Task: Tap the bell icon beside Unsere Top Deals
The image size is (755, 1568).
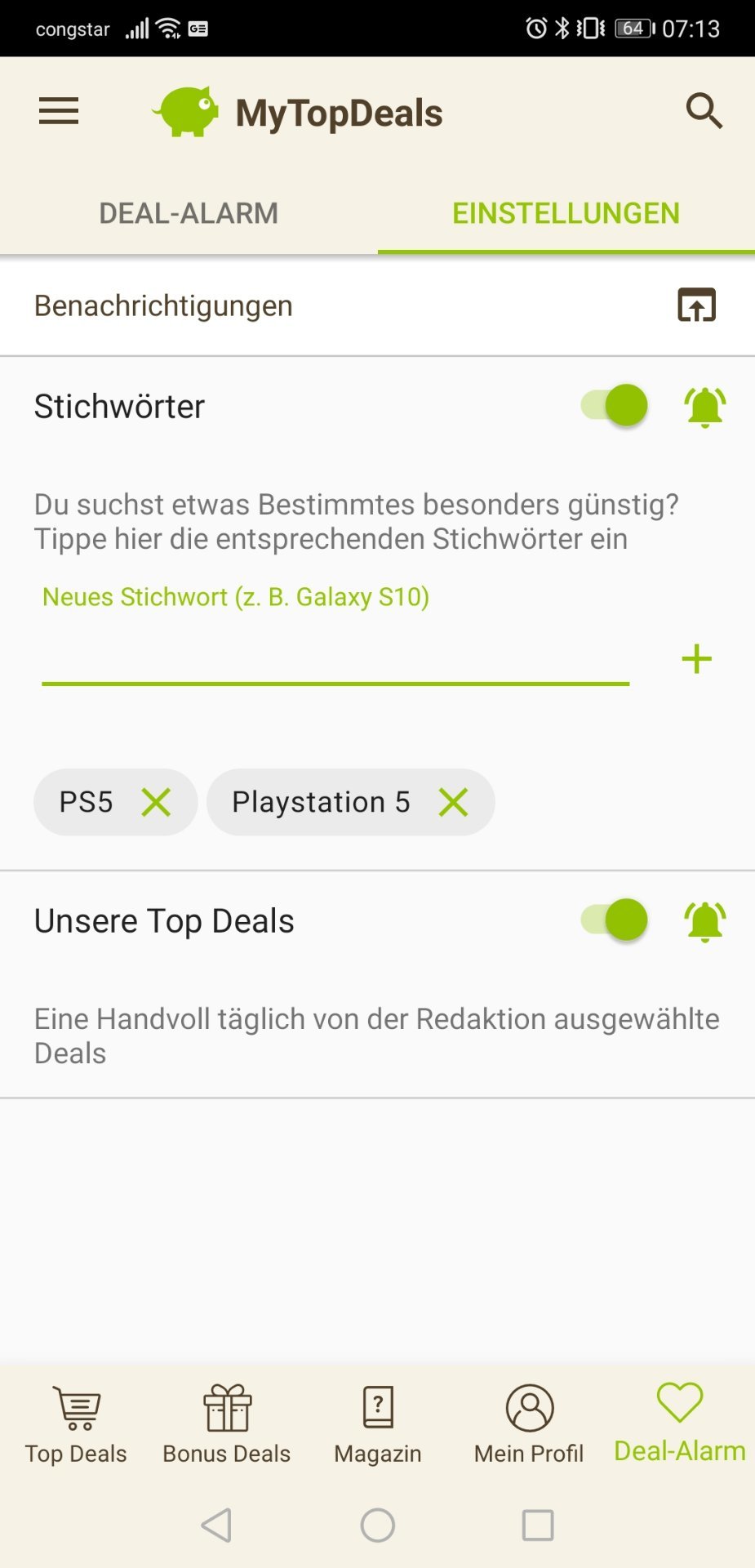Action: point(705,921)
